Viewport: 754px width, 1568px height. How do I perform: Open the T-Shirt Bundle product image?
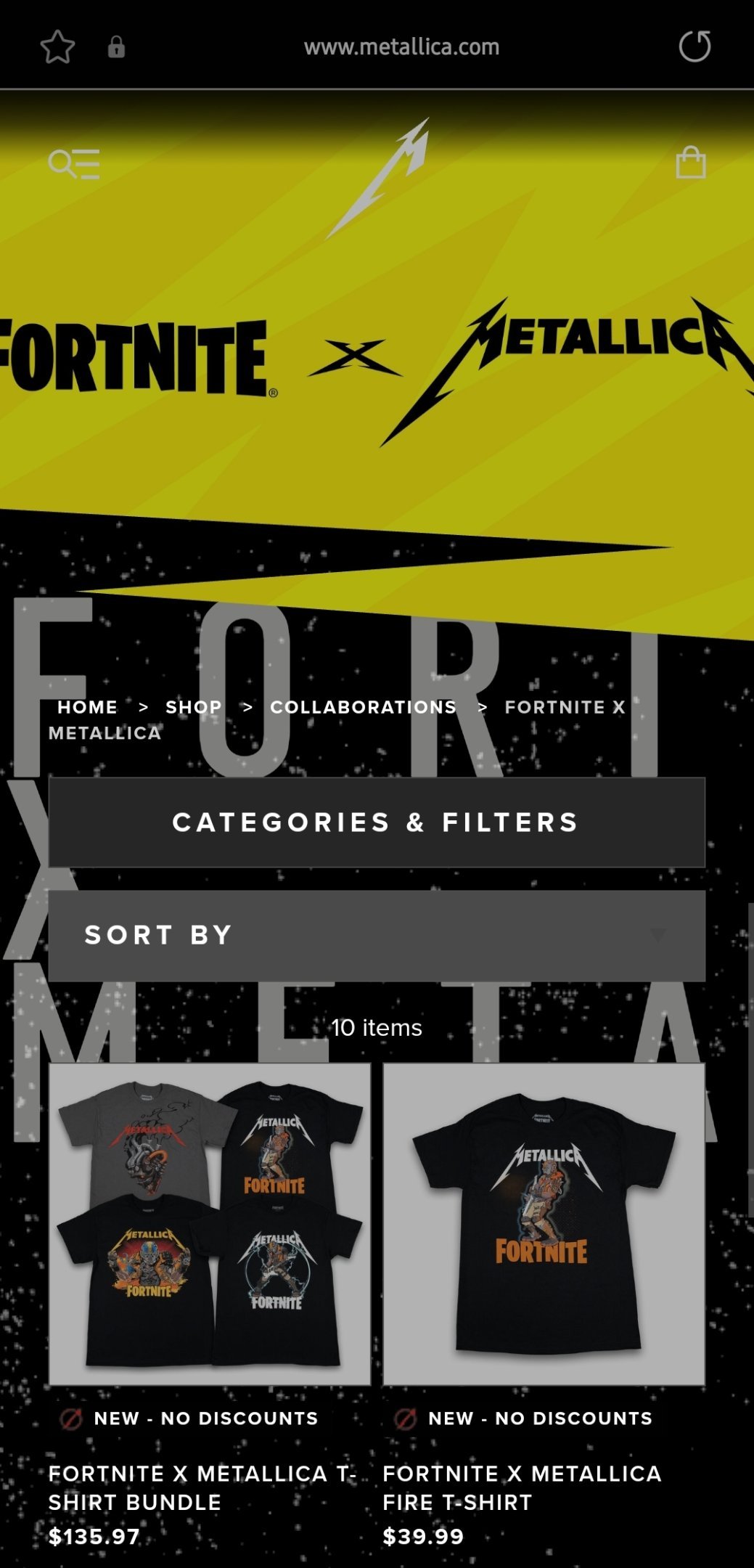[x=210, y=1224]
